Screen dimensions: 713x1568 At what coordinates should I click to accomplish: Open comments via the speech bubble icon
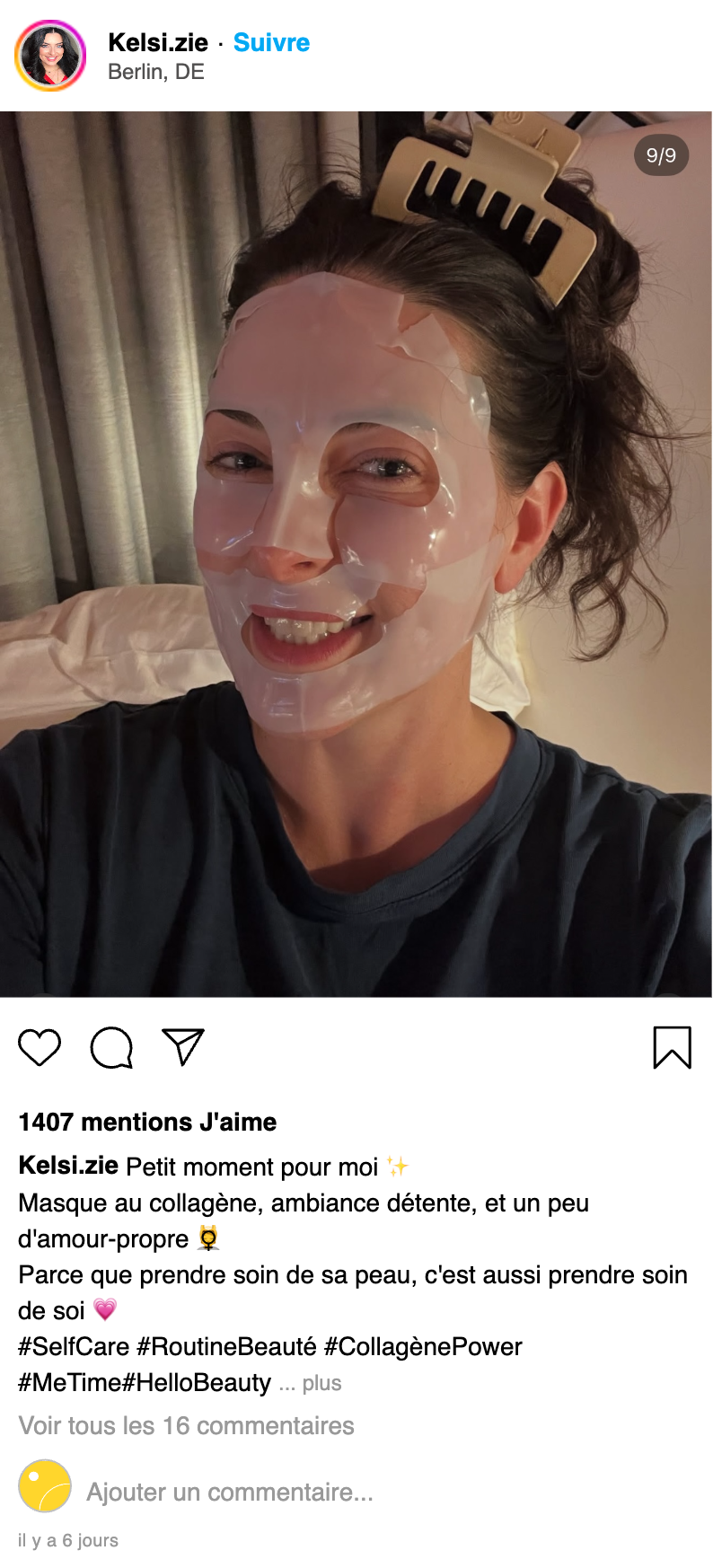click(111, 1047)
